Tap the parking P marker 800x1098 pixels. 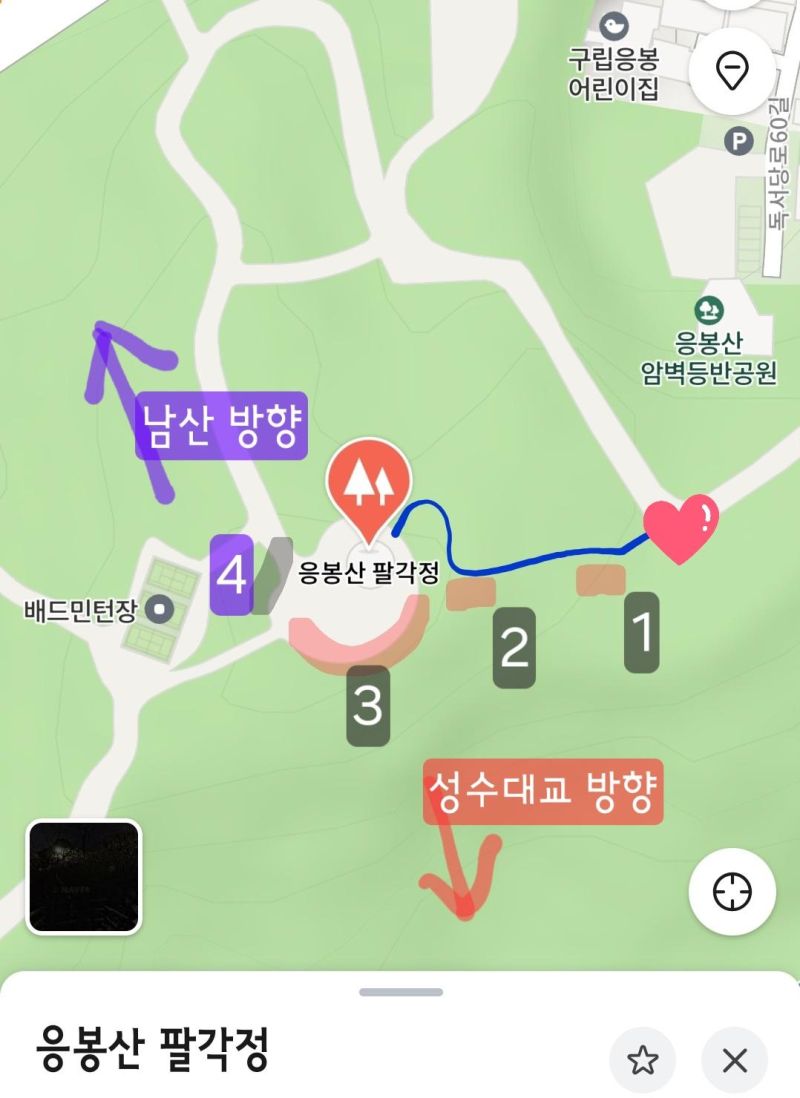(x=738, y=142)
